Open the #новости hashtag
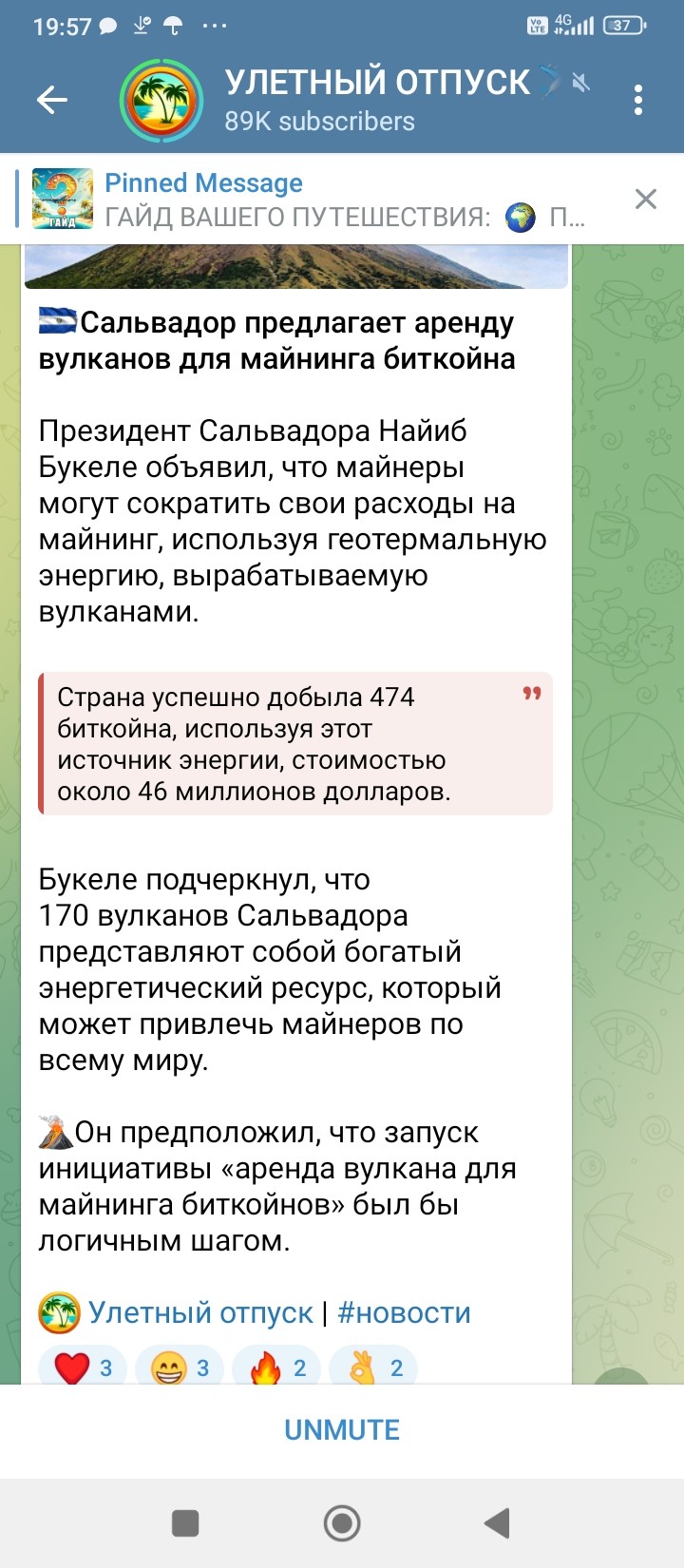Screen dimensions: 684x1568 coord(405,1312)
